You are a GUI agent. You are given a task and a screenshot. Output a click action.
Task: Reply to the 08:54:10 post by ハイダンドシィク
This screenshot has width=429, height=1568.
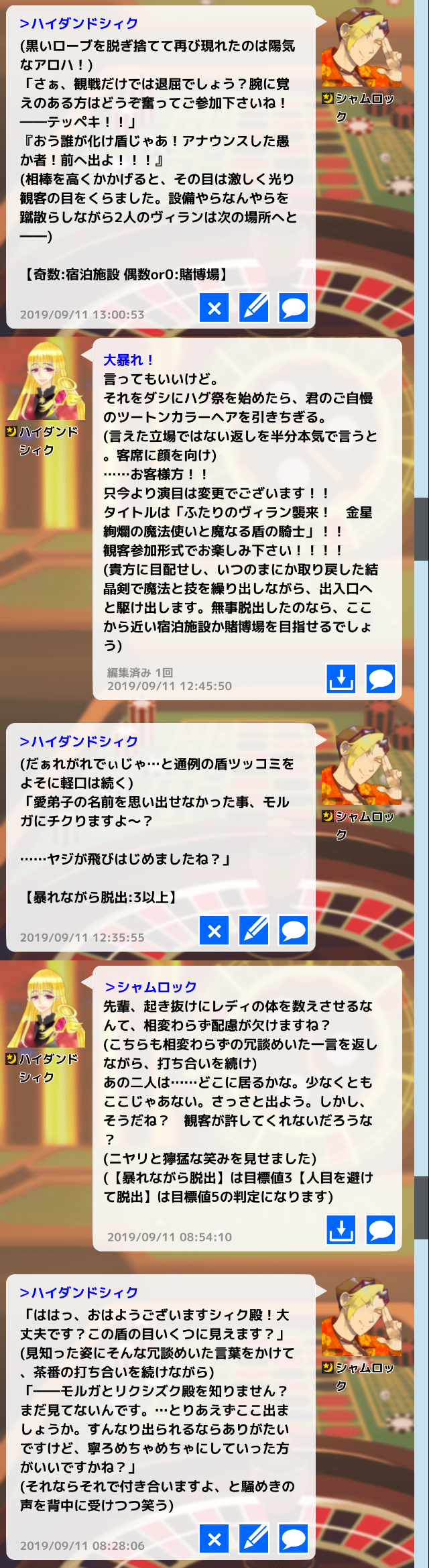[x=381, y=1229]
